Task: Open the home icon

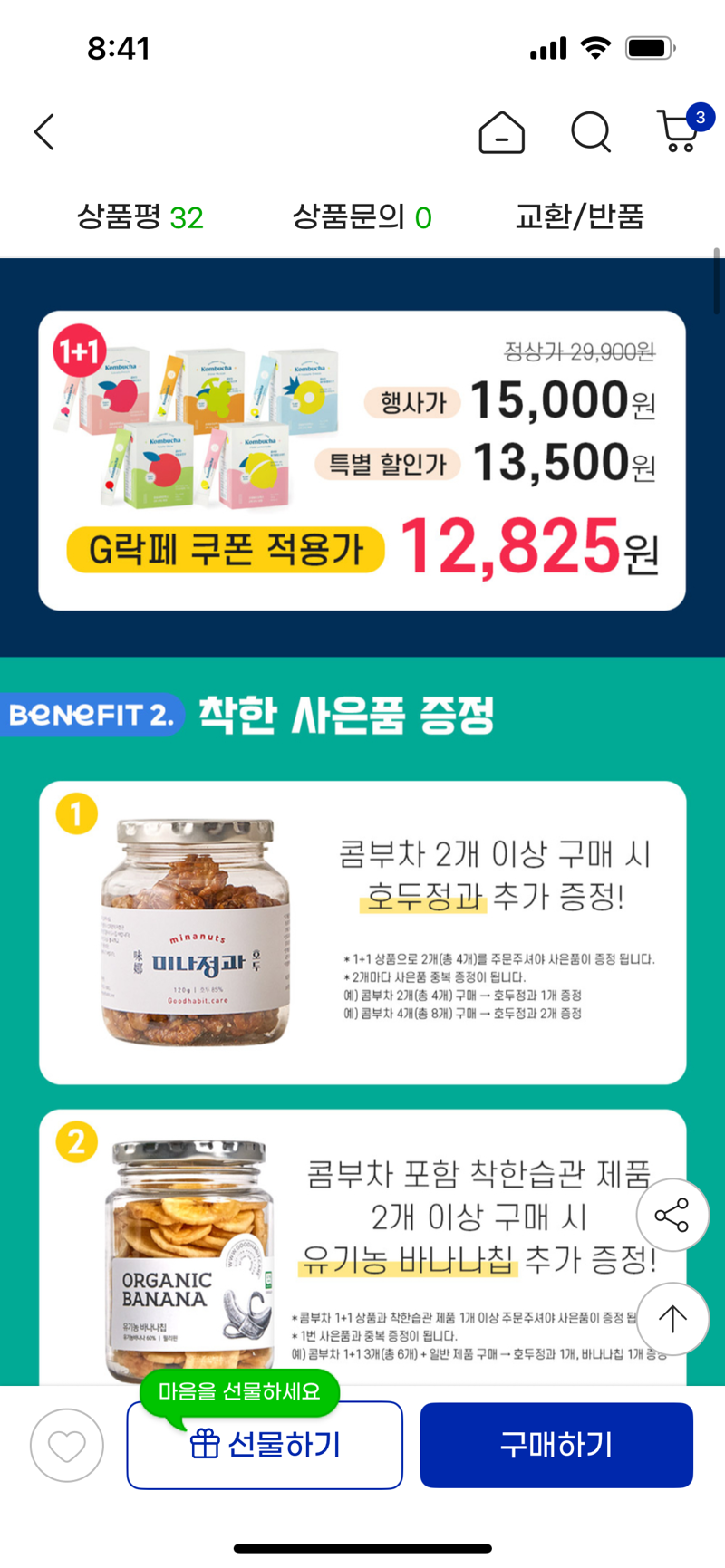Action: 501,133
